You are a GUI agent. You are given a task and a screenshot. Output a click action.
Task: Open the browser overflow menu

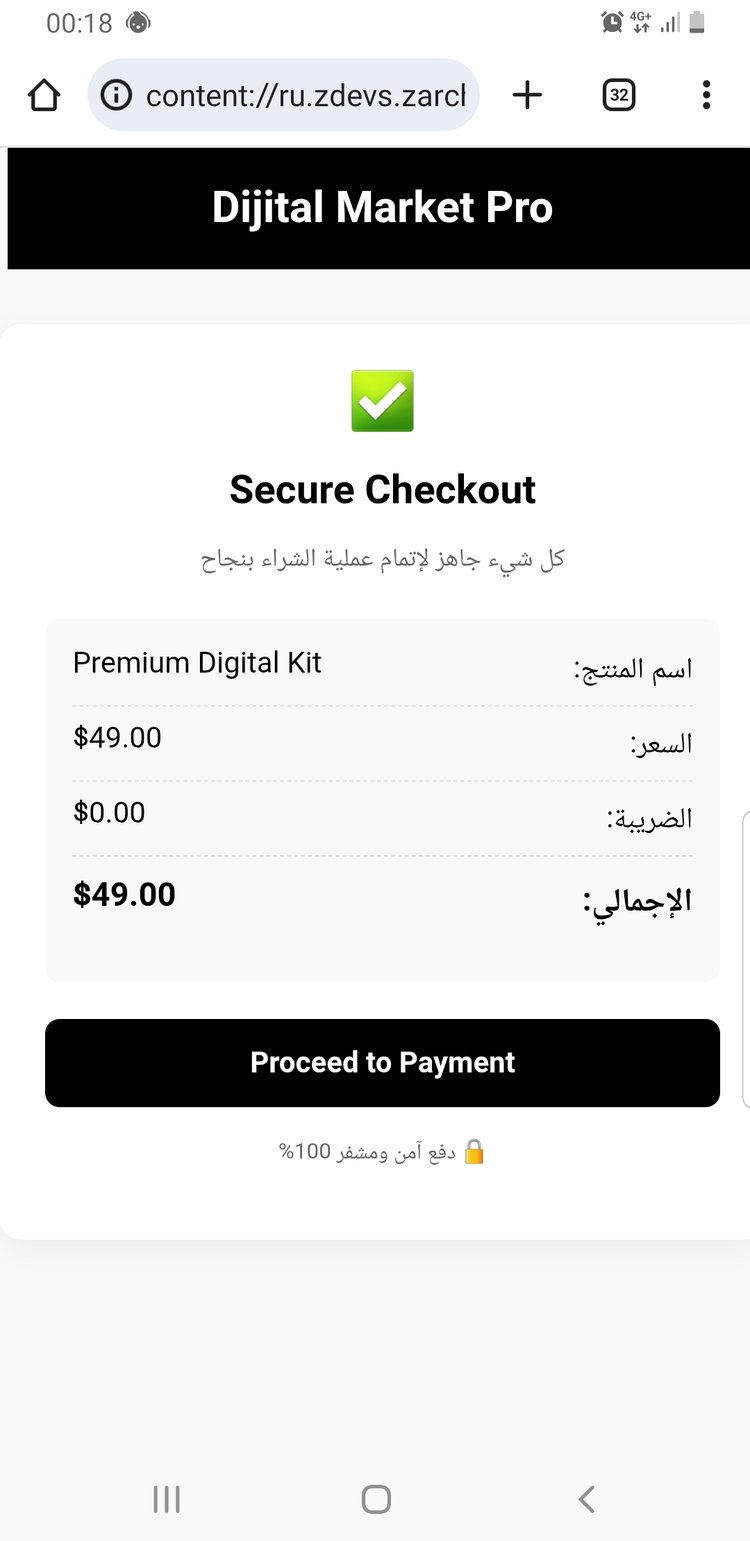(x=706, y=95)
